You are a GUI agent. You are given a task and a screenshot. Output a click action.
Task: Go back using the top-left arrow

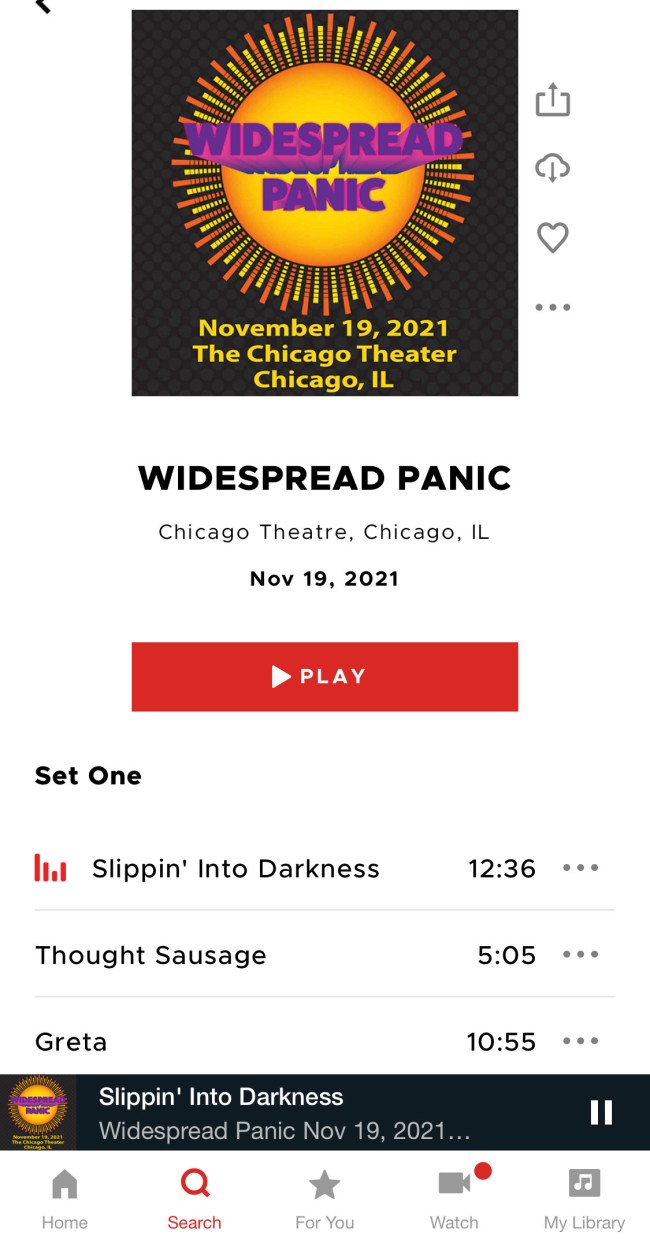(42, 6)
